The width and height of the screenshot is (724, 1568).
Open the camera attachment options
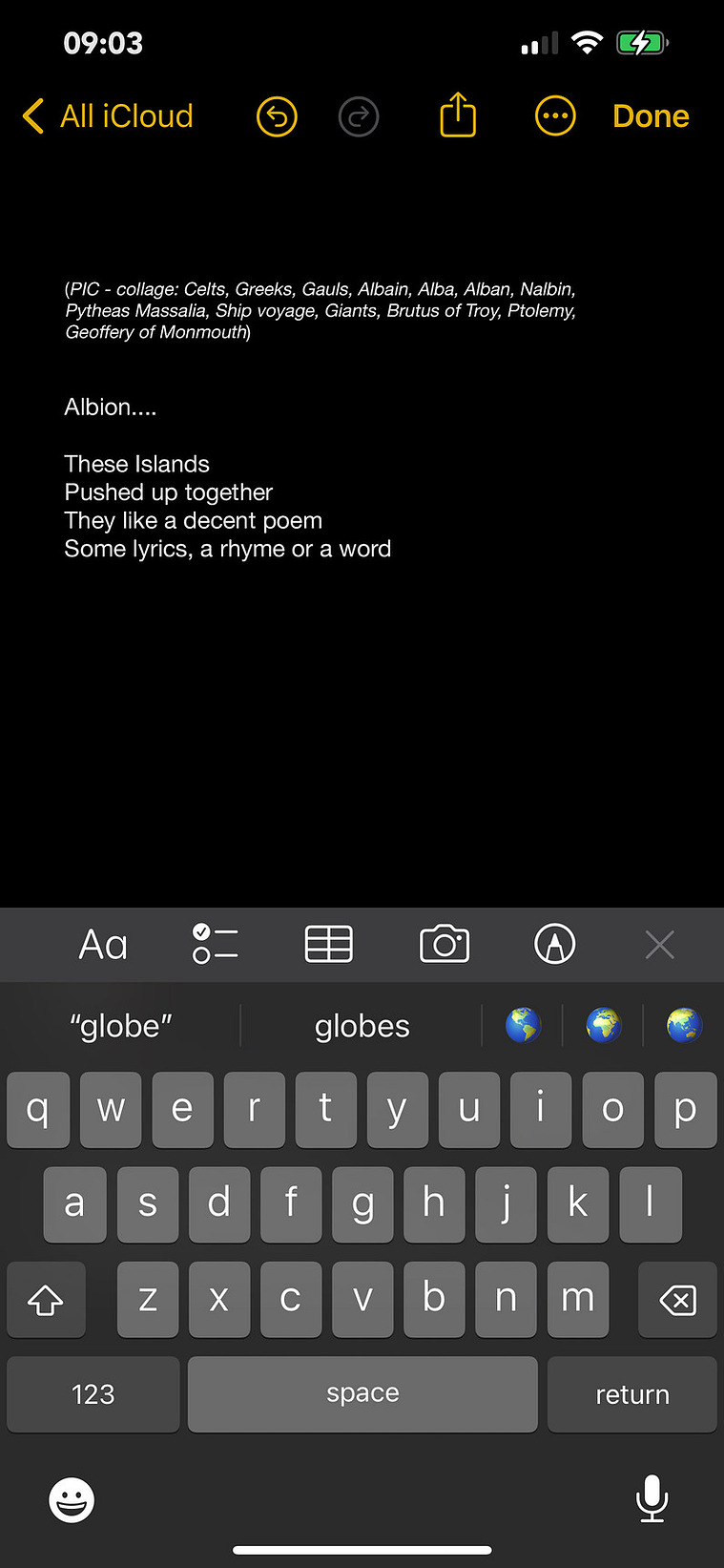445,945
